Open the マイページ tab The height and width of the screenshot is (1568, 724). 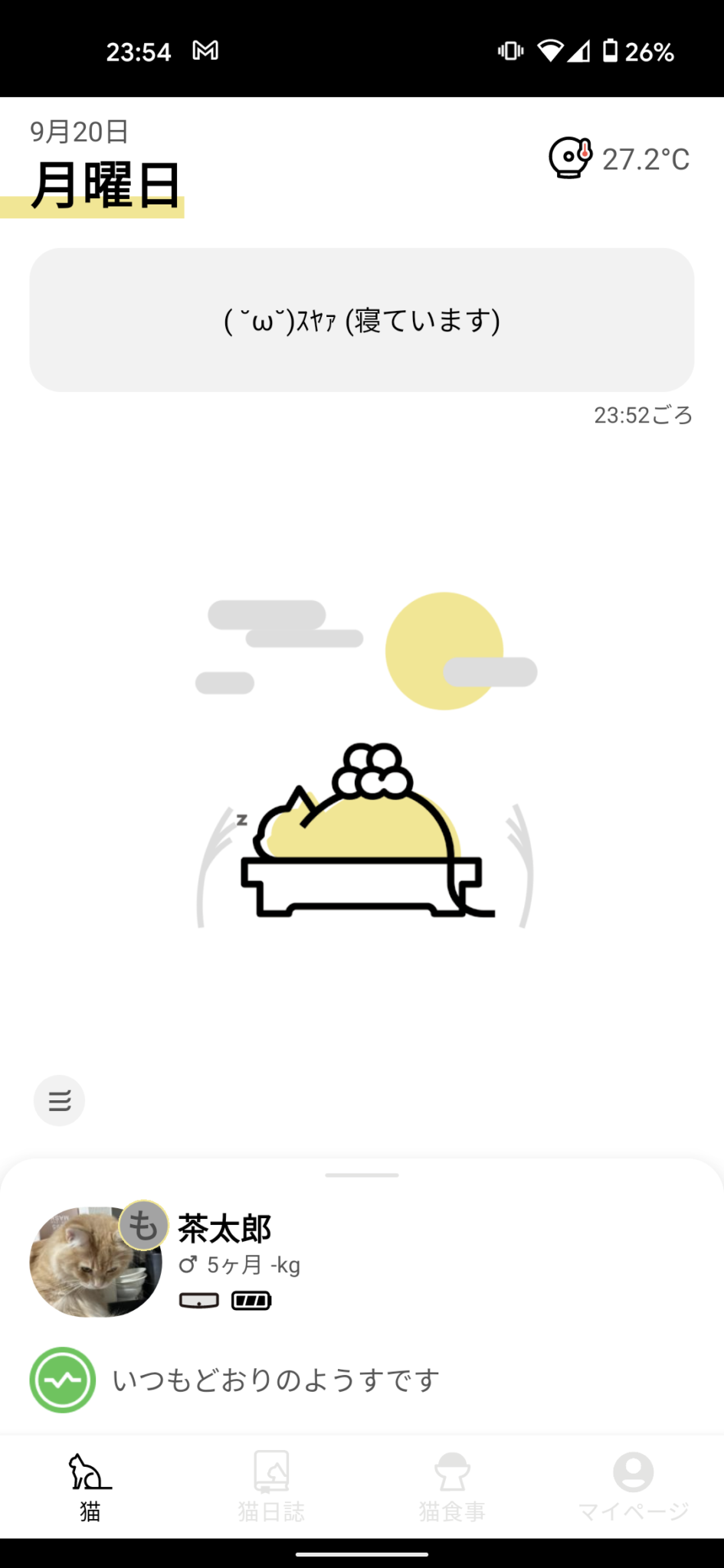(633, 1485)
